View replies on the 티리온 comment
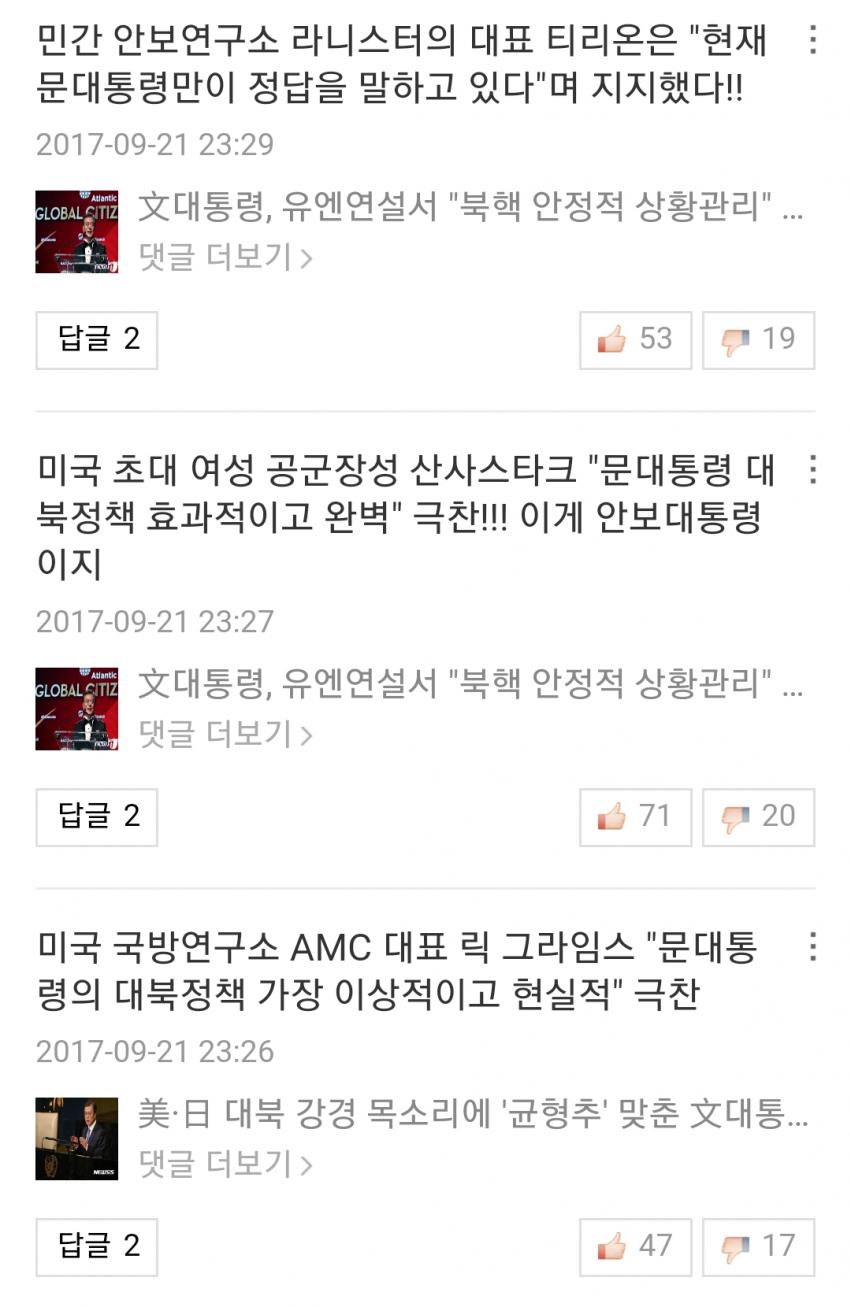Screen dimensions: 850x1307 [x=97, y=340]
